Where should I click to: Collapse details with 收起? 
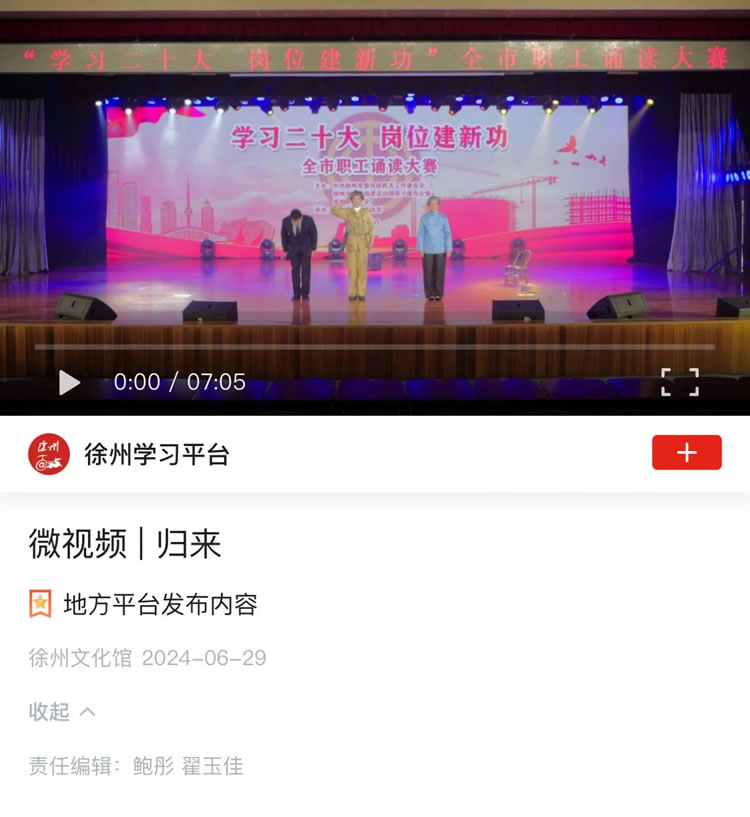62,711
